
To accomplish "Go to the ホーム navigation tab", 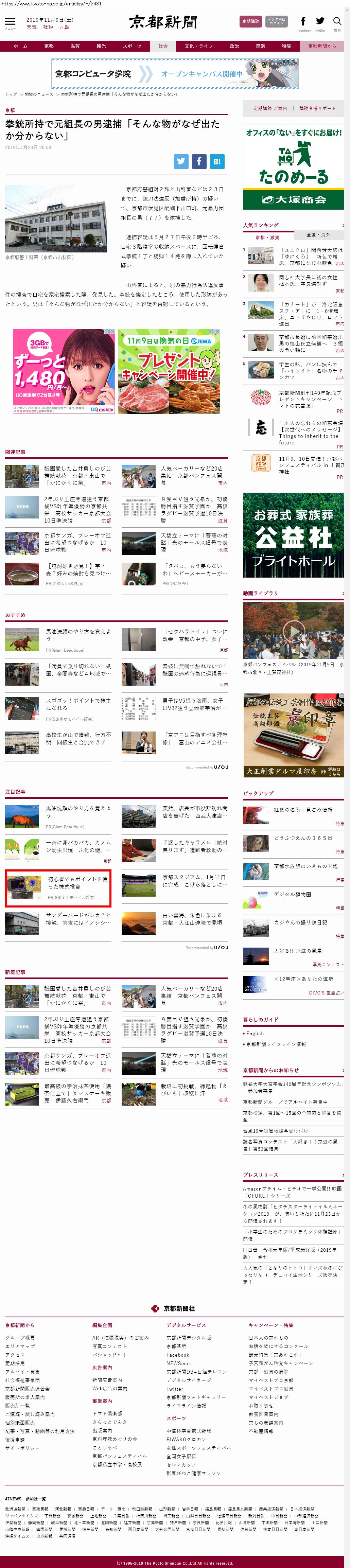I will click(x=20, y=46).
